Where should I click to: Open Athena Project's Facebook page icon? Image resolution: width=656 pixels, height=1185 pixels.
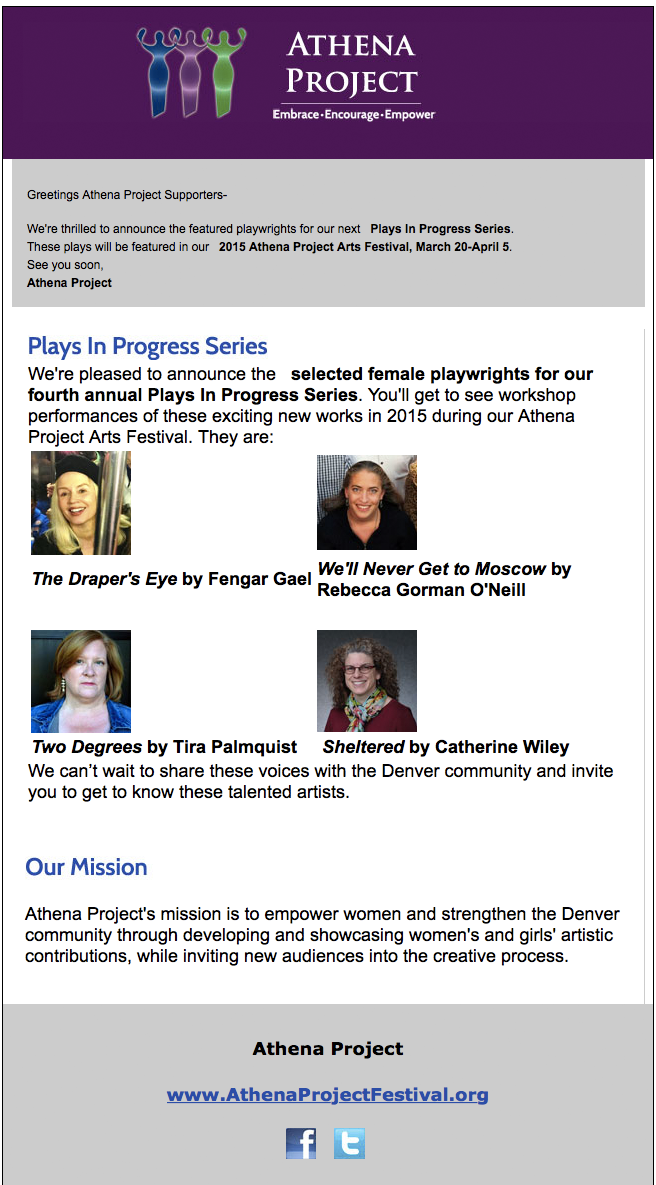301,1143
